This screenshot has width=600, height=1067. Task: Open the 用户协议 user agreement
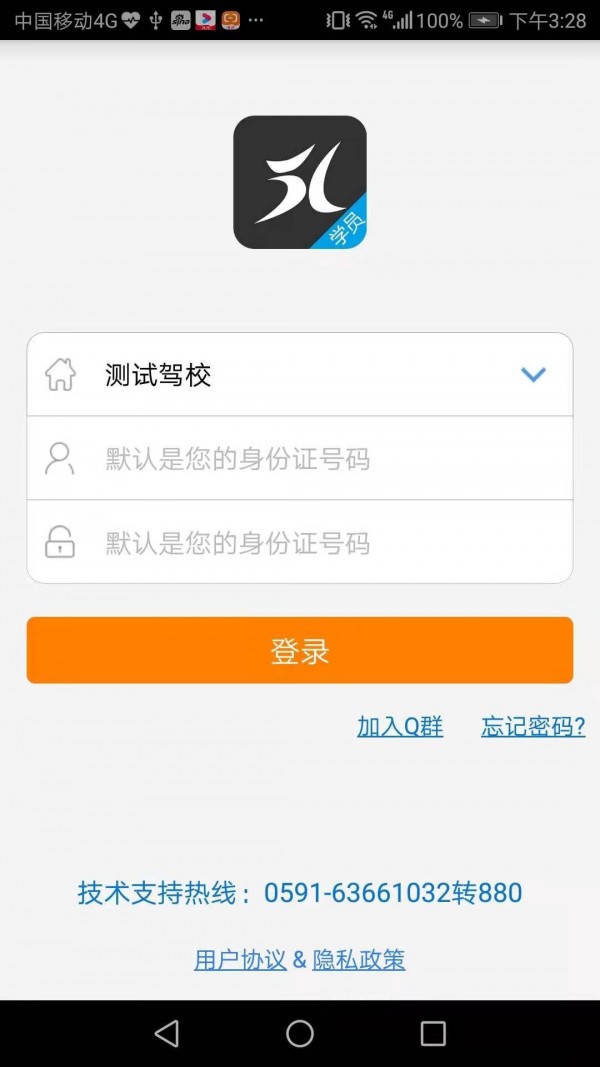tap(240, 960)
